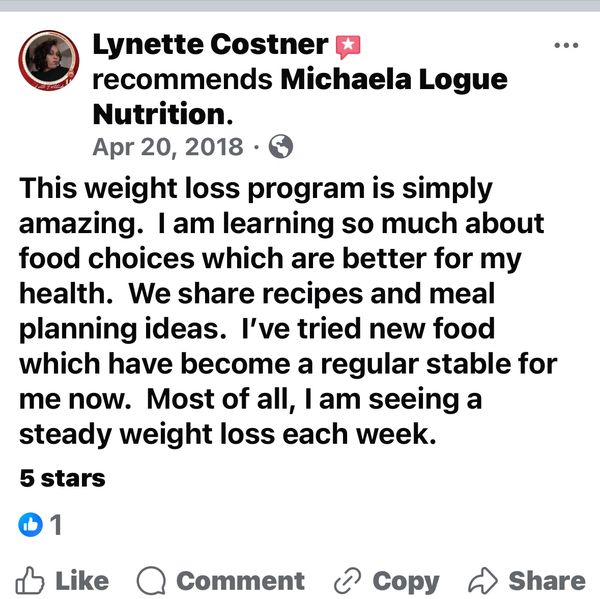Open Lynette Costner's profile name
600x599 pixels.
[x=209, y=45]
